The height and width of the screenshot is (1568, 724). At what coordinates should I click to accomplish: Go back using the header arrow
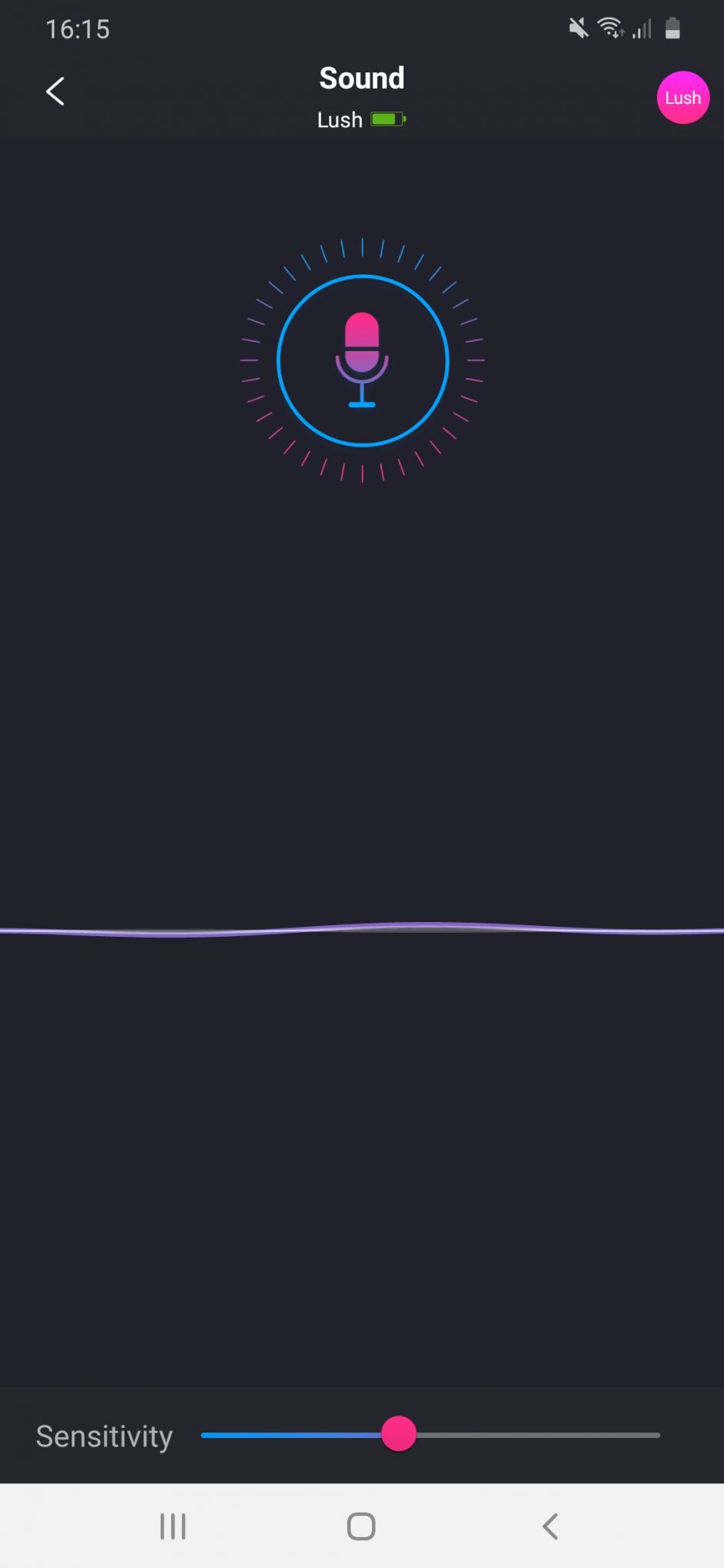(55, 92)
